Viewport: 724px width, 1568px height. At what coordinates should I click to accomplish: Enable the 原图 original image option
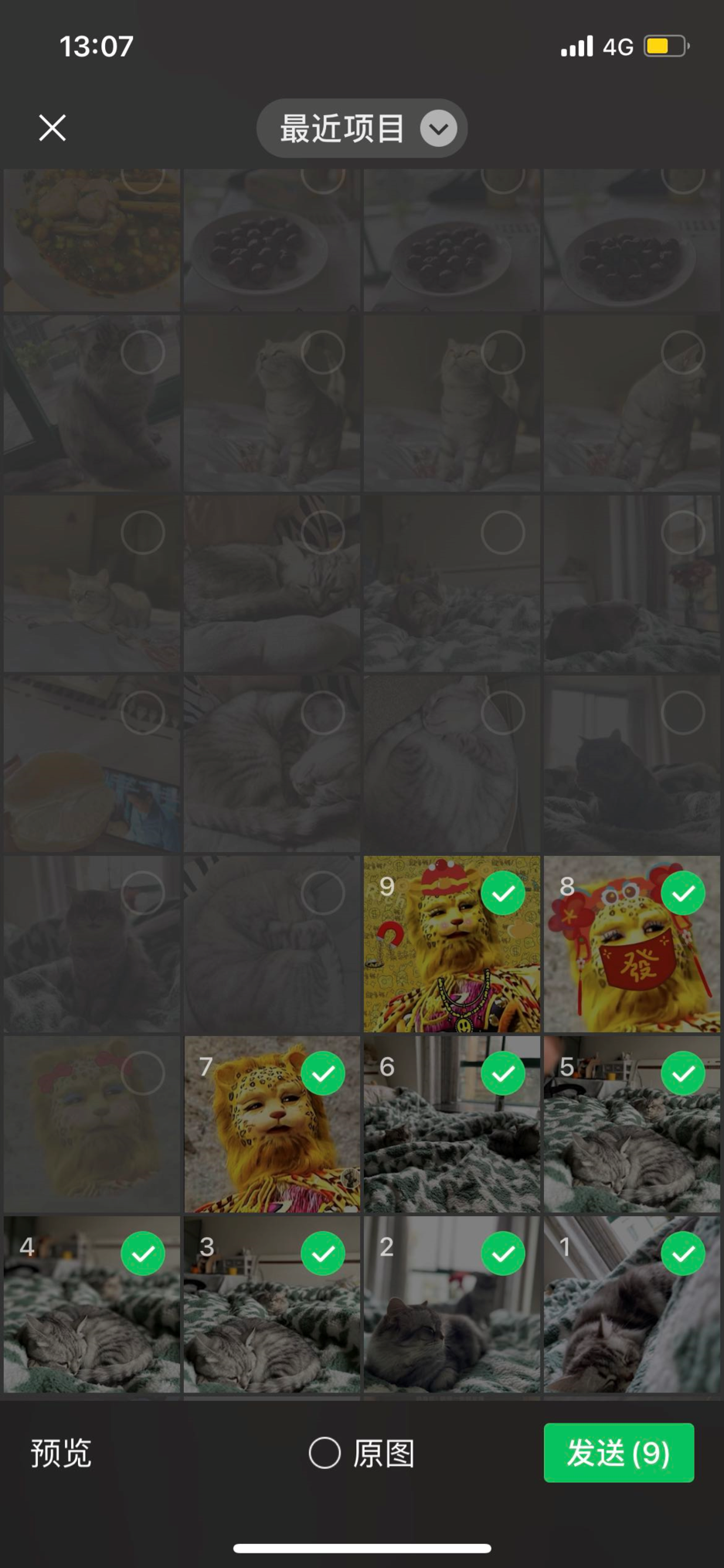tap(325, 1453)
